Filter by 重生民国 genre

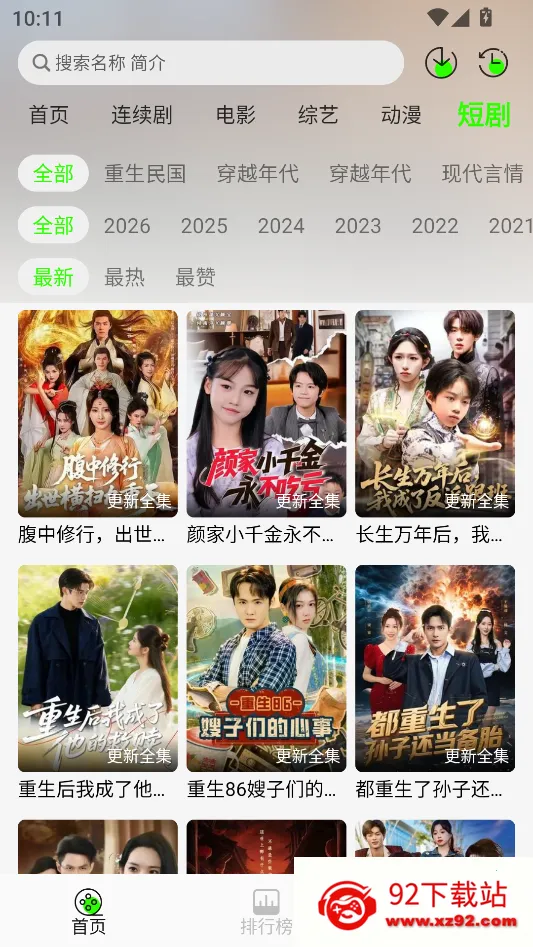(145, 173)
